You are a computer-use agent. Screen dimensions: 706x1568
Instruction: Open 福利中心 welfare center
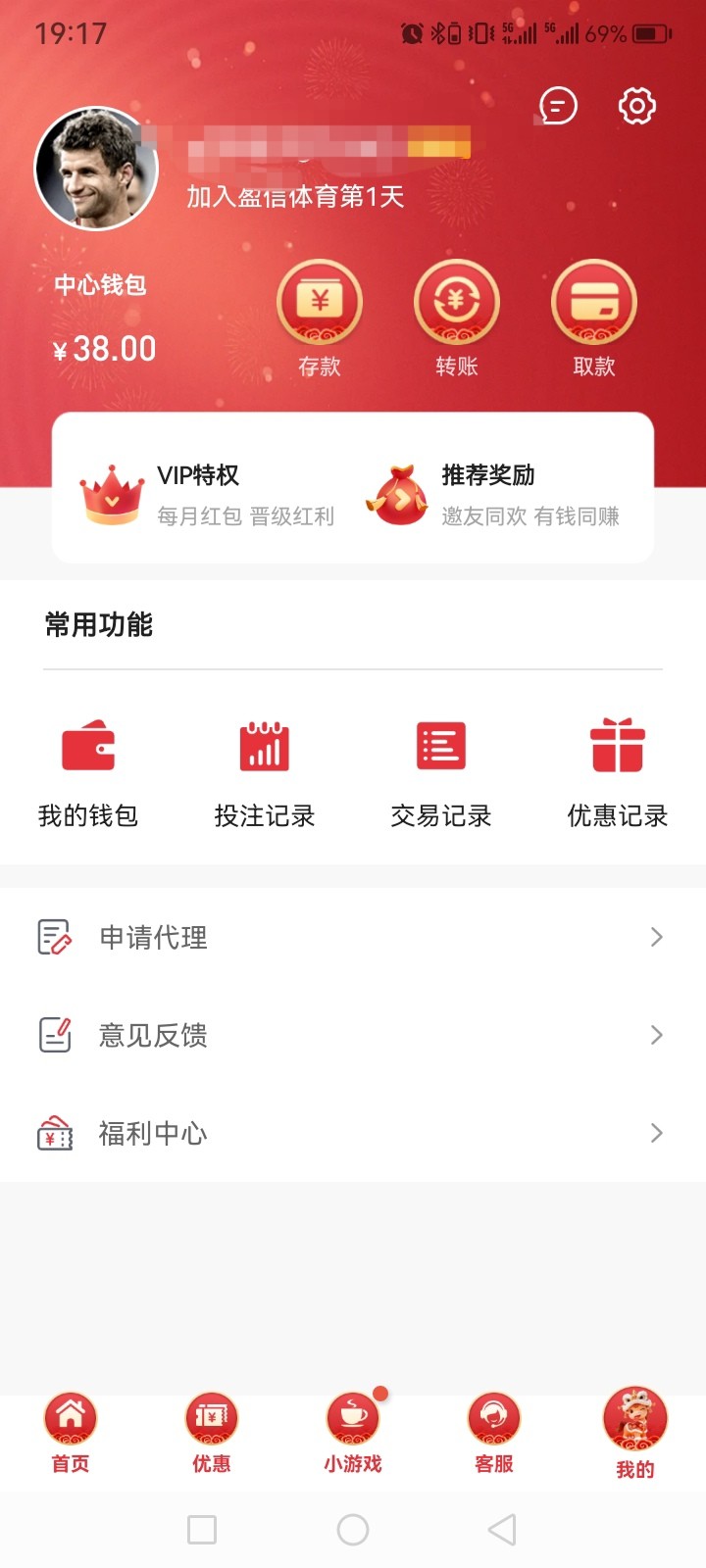353,1134
